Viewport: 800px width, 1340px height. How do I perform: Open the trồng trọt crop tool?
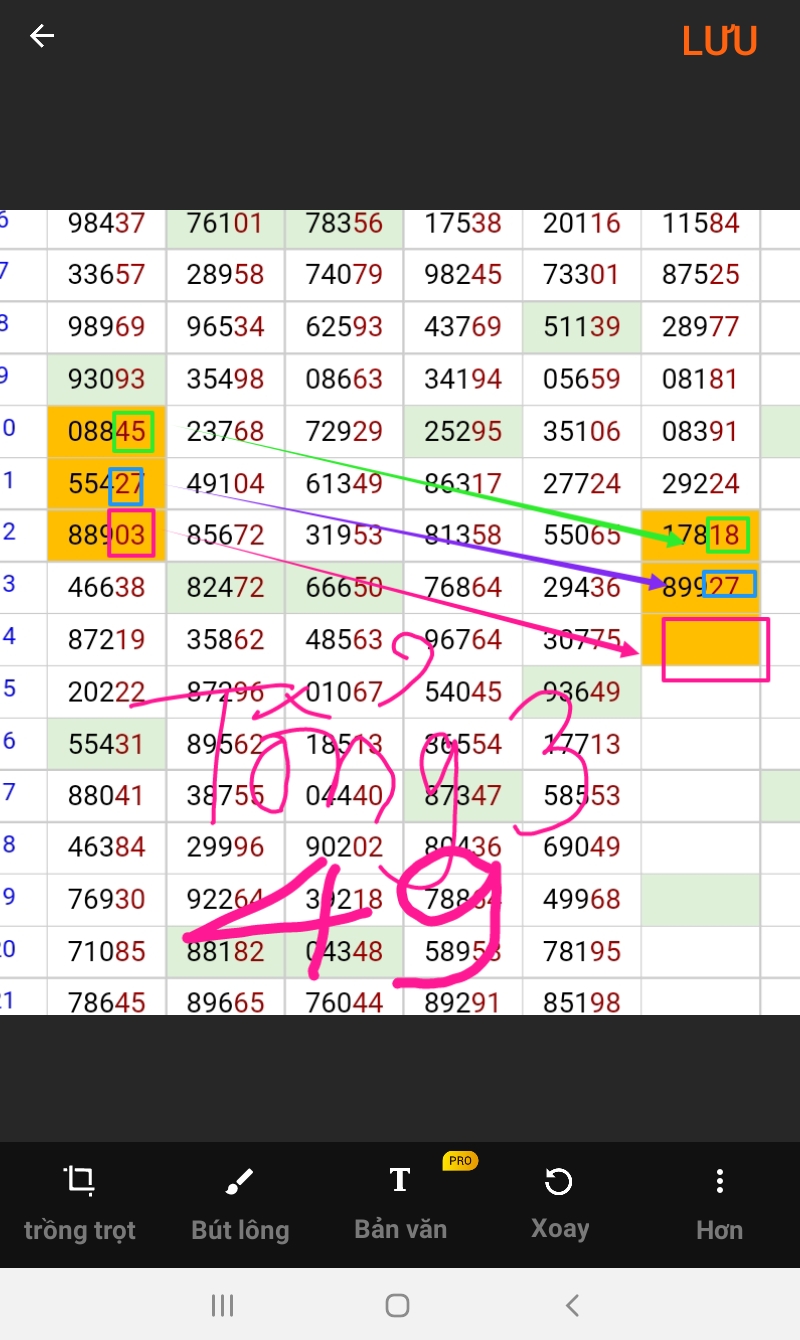[79, 1203]
